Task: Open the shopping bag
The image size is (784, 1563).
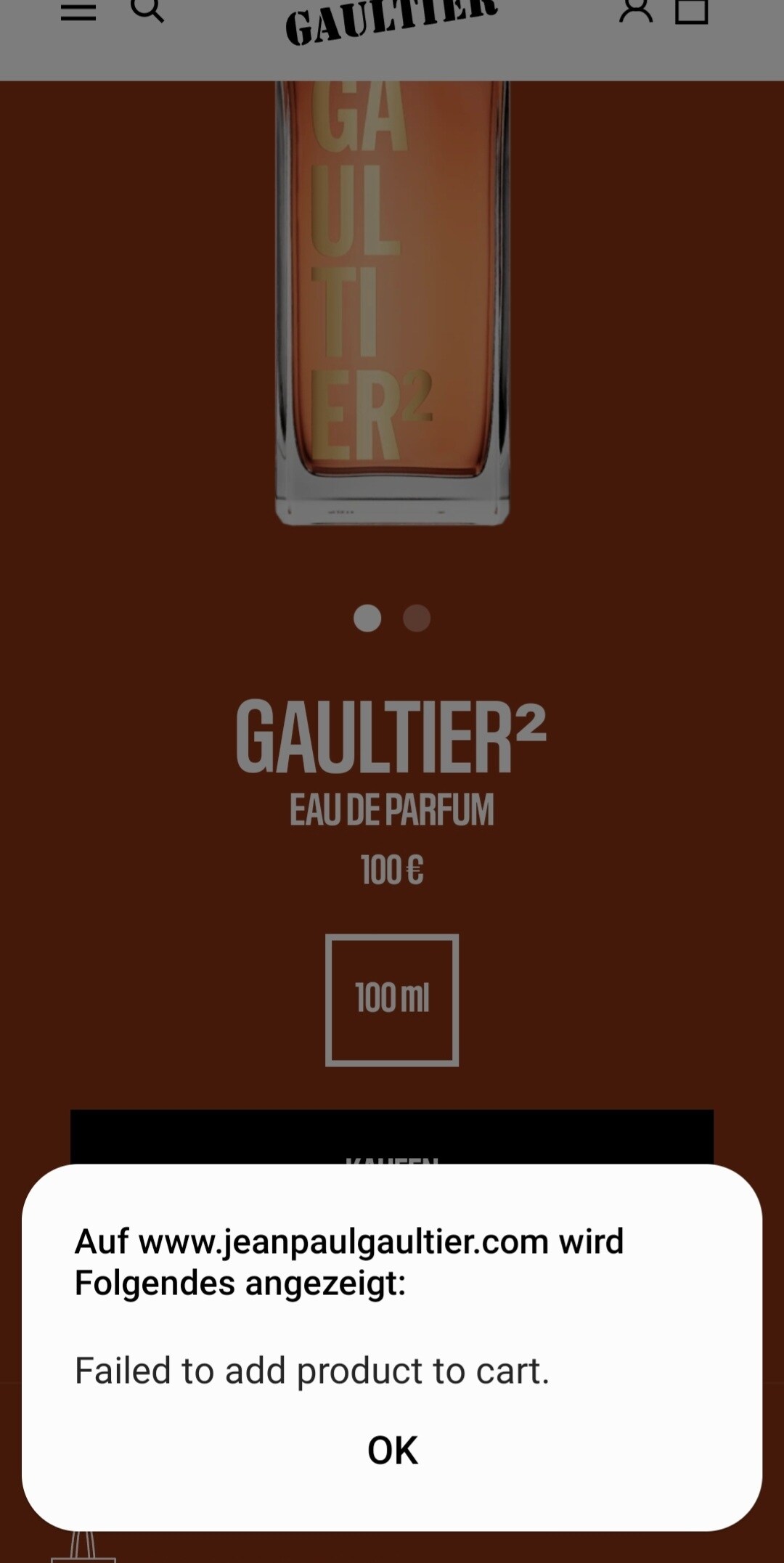Action: pyautogui.click(x=691, y=11)
